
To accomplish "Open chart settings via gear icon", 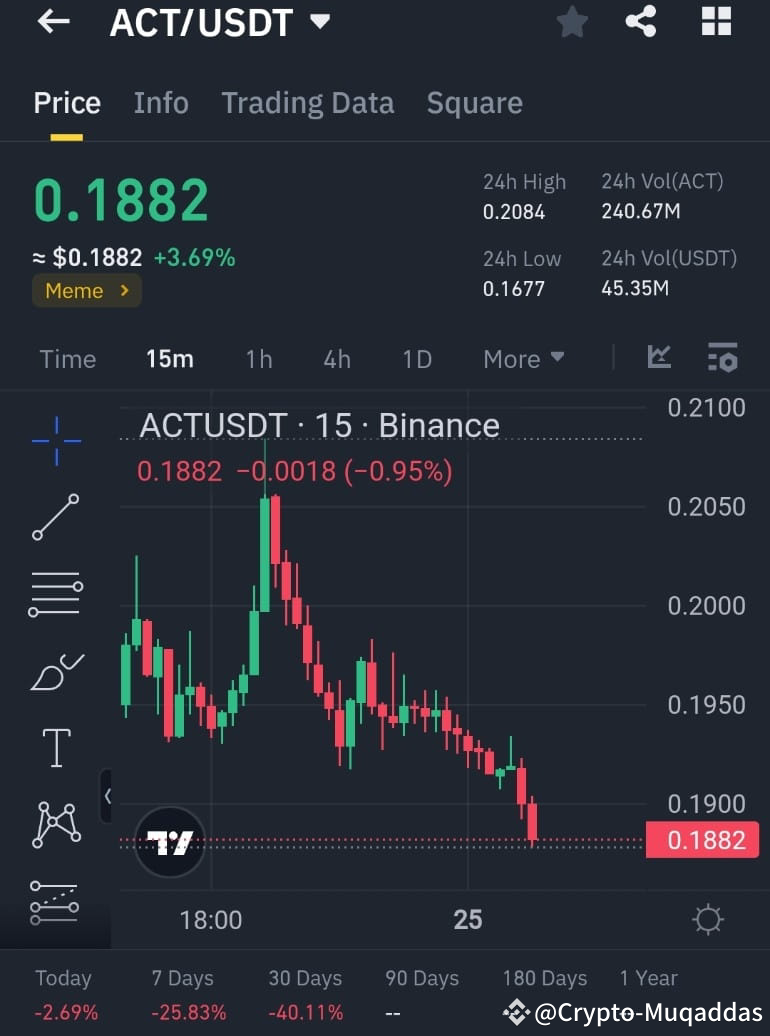I will [708, 919].
